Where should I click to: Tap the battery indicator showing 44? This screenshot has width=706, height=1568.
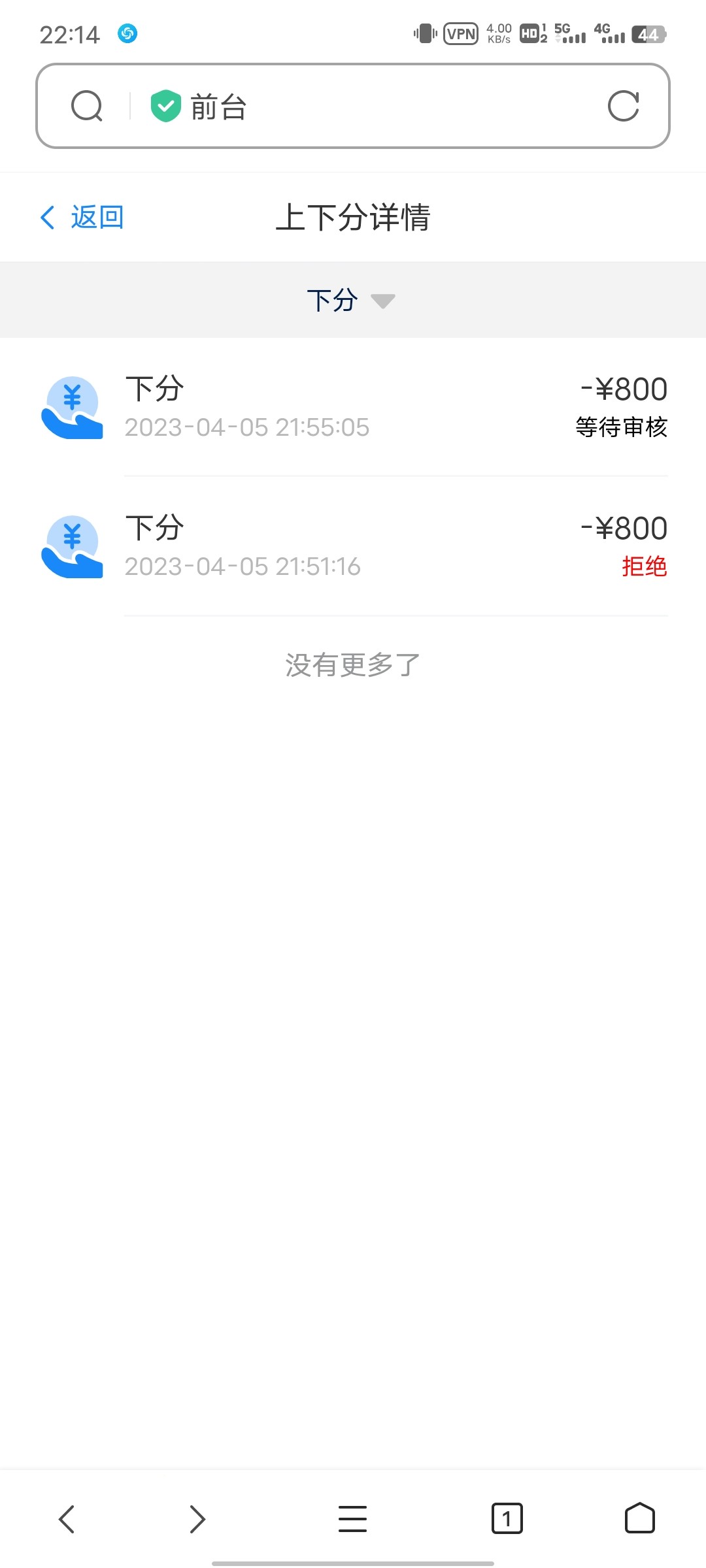(650, 33)
